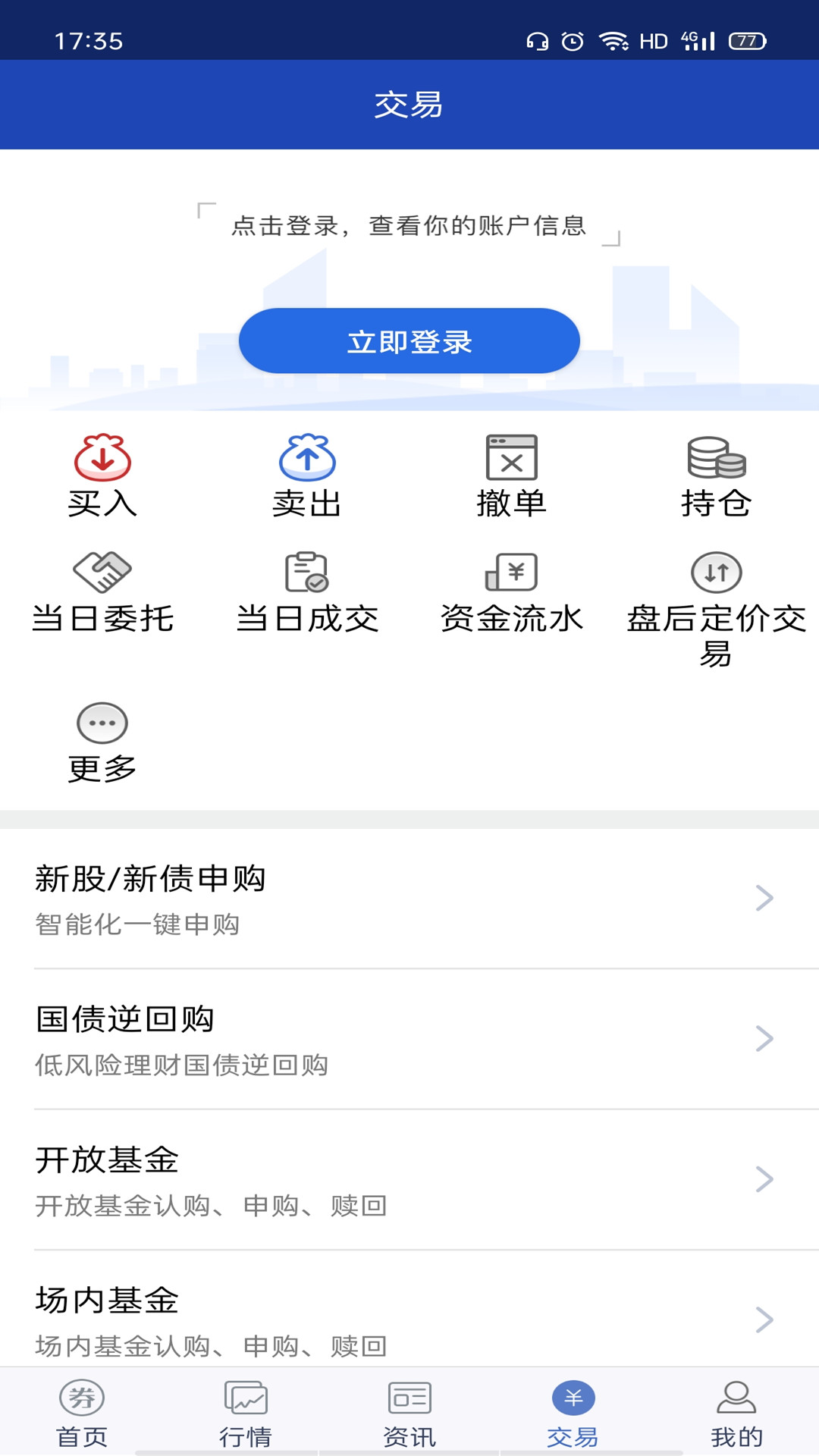Viewport: 819px width, 1456px height.
Task: Switch to the 行情 (Quotes) tab
Action: tap(246, 1418)
